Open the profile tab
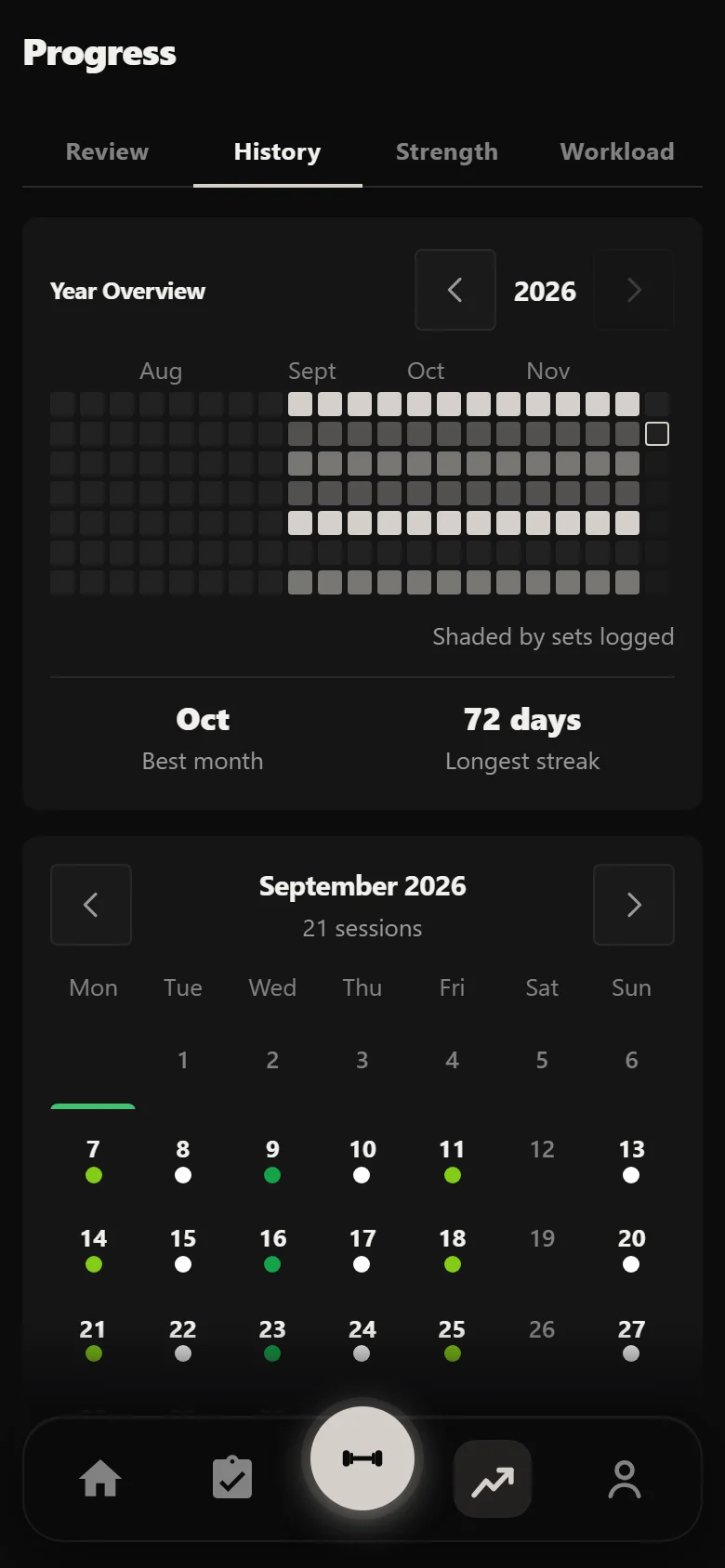Screen dimensions: 725x1568 625,1479
